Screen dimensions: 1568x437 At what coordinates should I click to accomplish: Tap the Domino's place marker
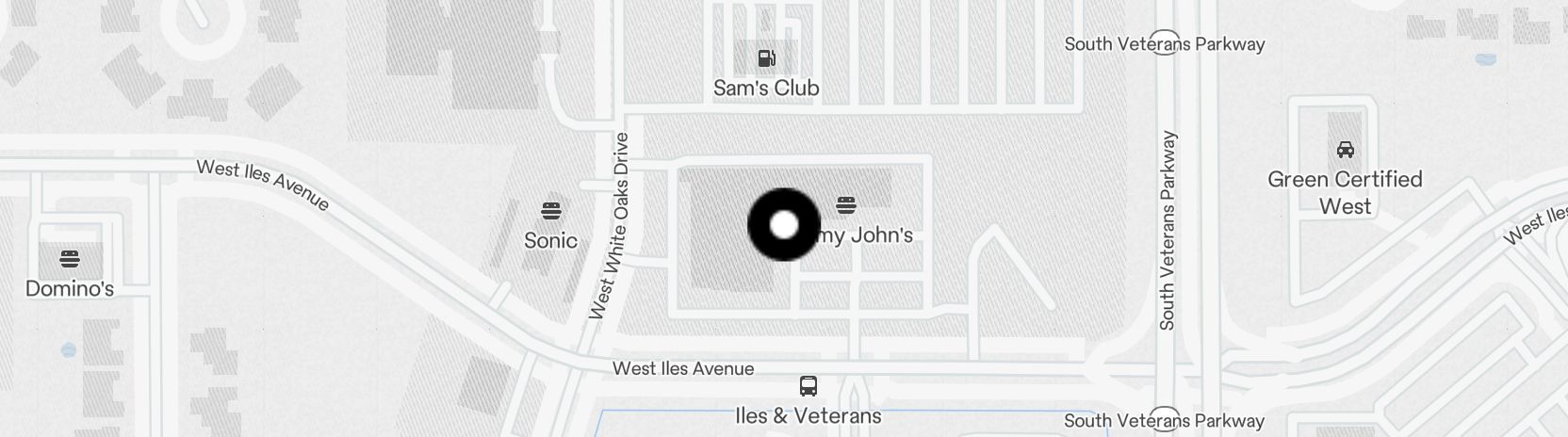click(x=69, y=258)
